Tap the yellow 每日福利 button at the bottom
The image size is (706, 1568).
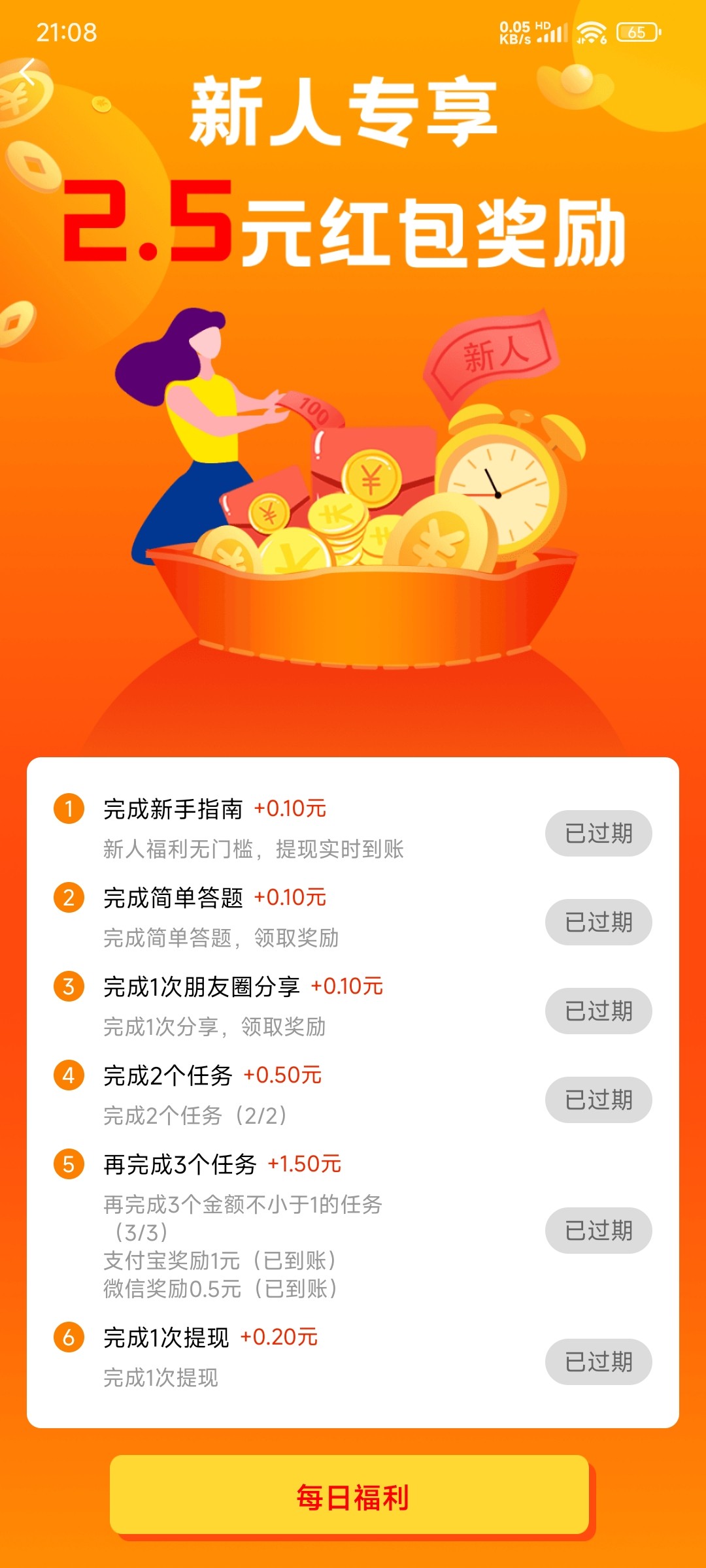[x=353, y=1499]
